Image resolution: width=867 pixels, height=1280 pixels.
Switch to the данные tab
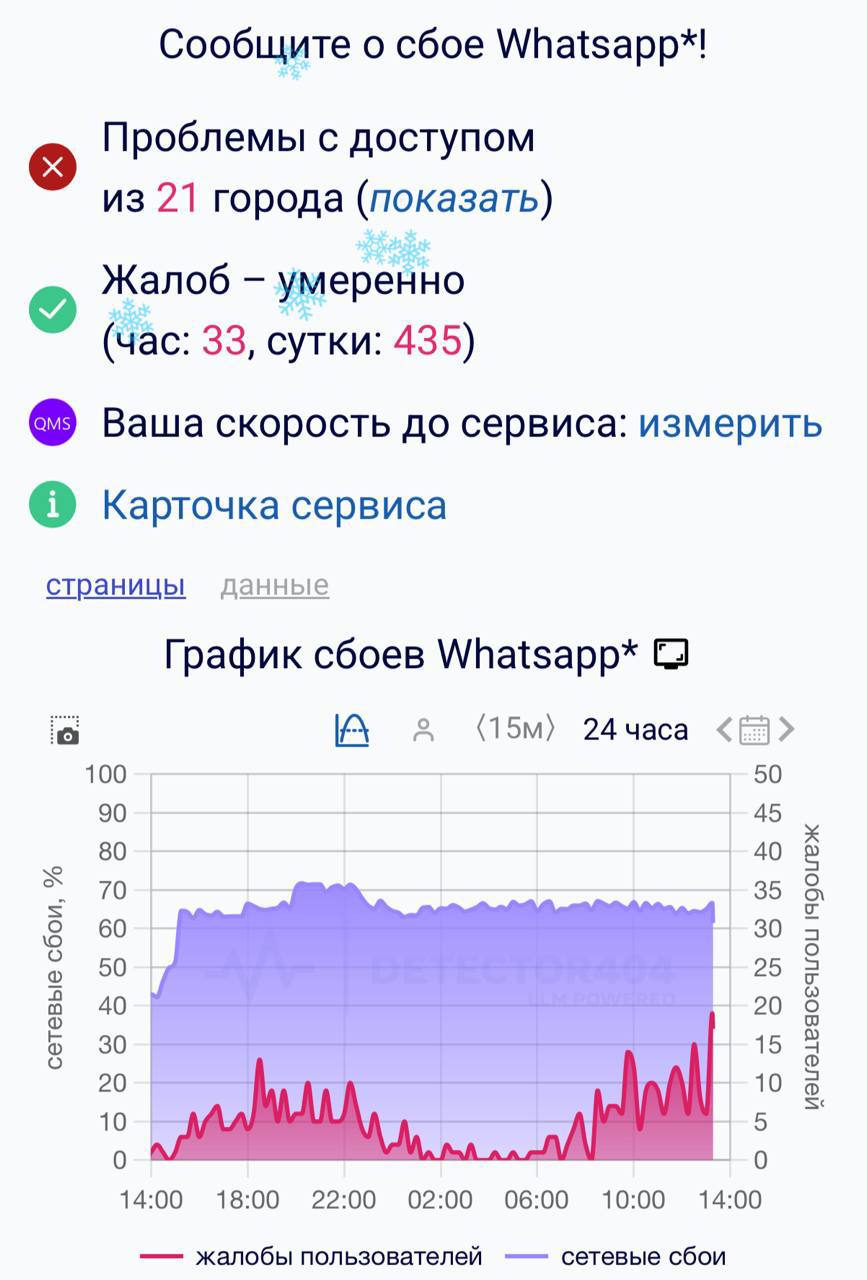274,585
